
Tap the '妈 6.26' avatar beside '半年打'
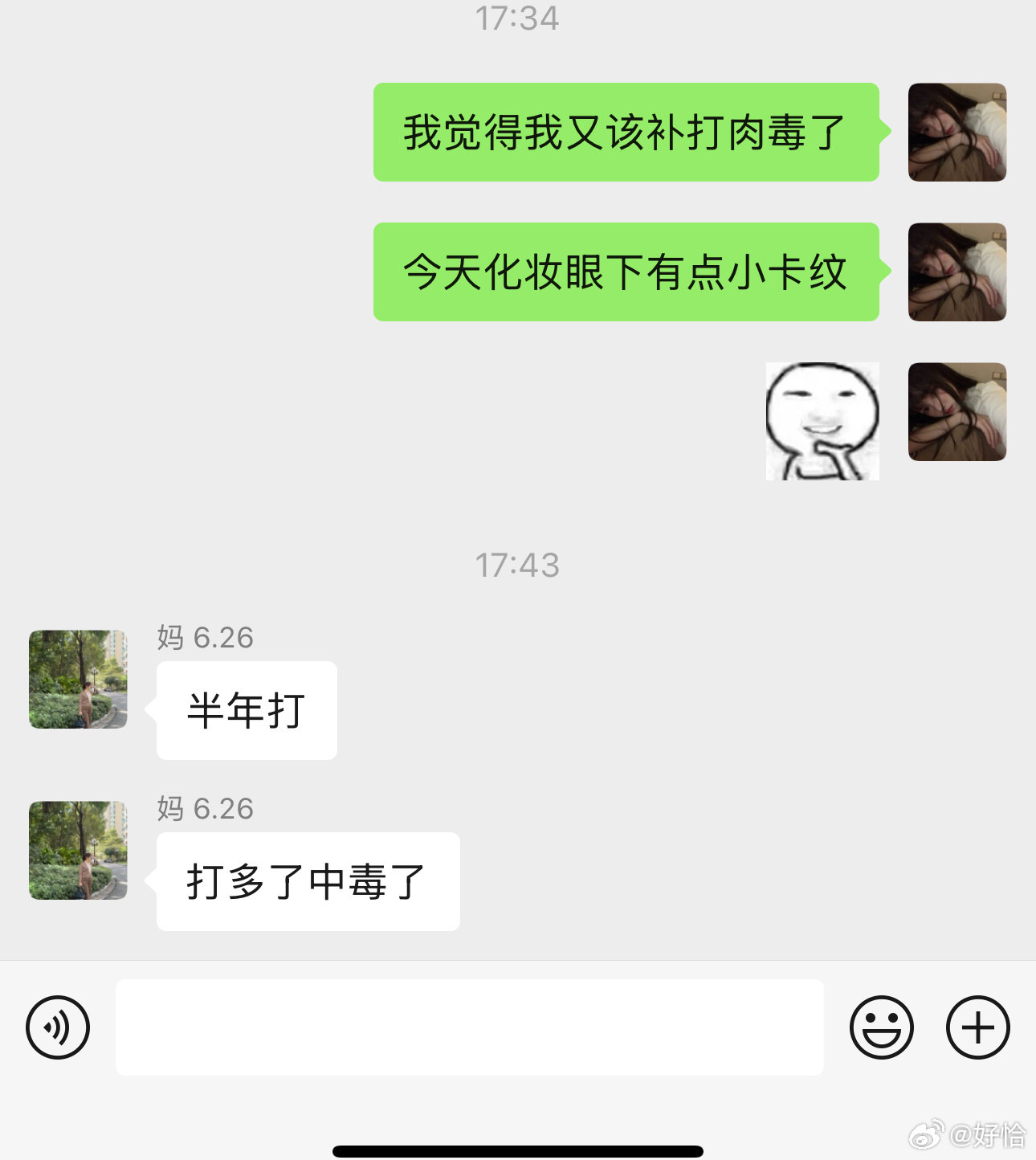point(77,680)
